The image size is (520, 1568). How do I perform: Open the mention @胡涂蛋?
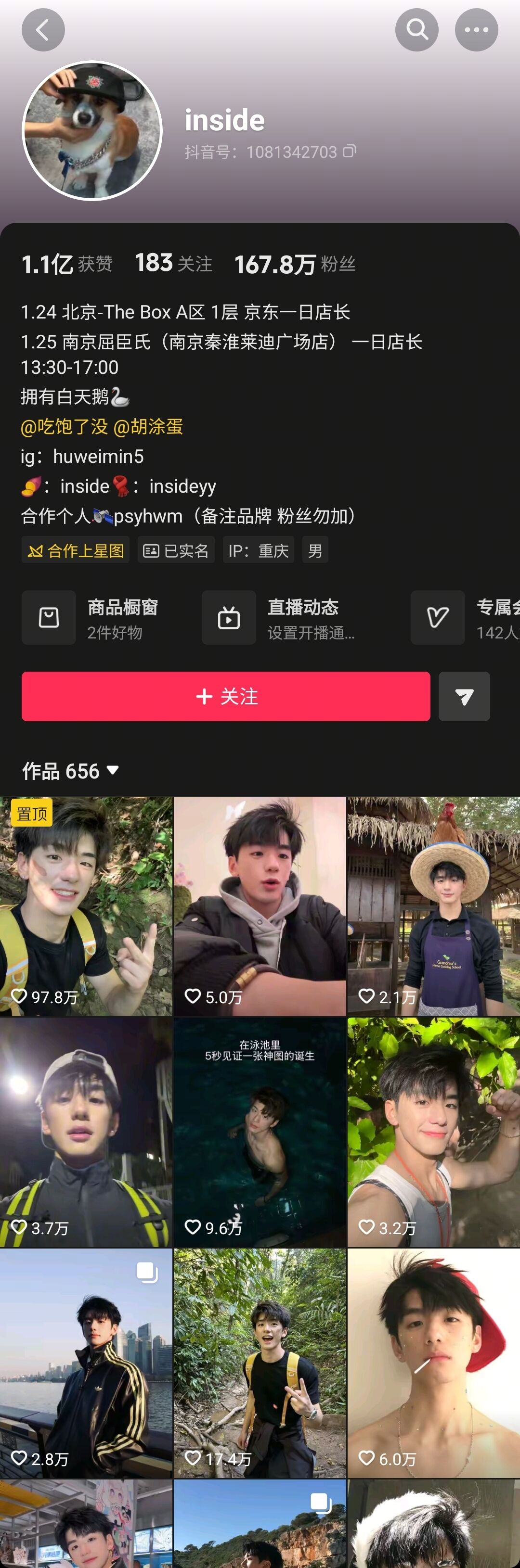pos(148,427)
